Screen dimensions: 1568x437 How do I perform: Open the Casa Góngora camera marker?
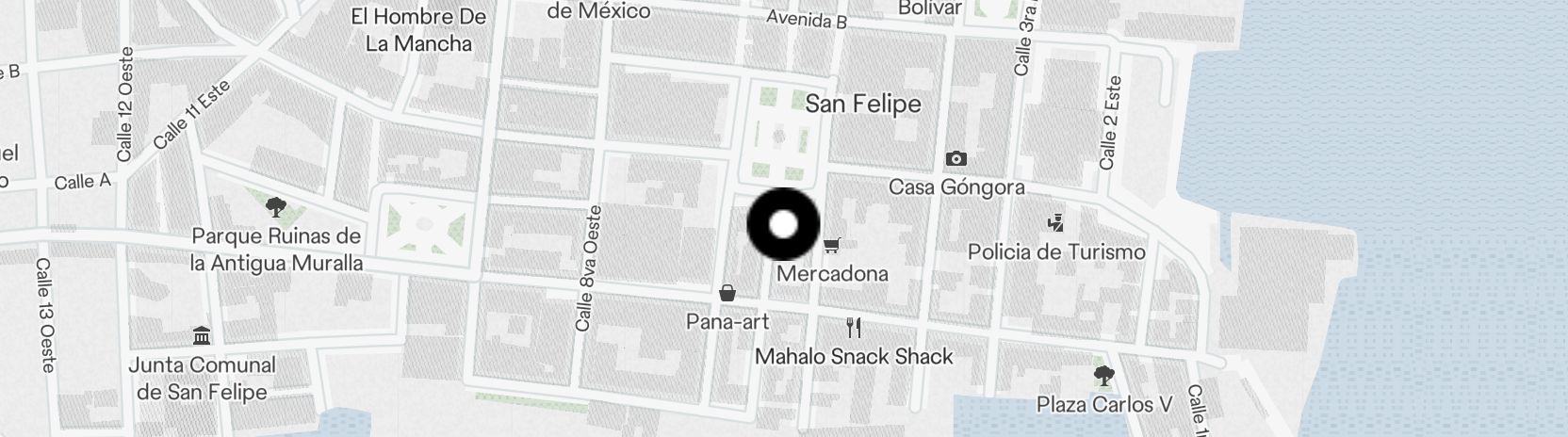tap(955, 158)
